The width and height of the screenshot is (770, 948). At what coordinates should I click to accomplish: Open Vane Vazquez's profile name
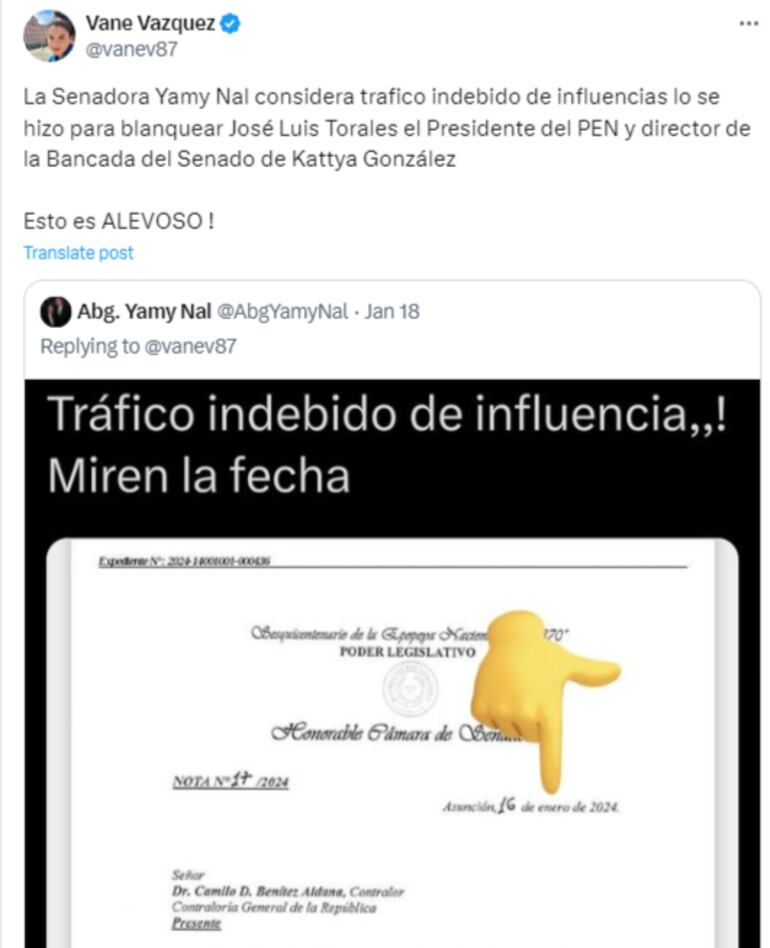[x=150, y=24]
